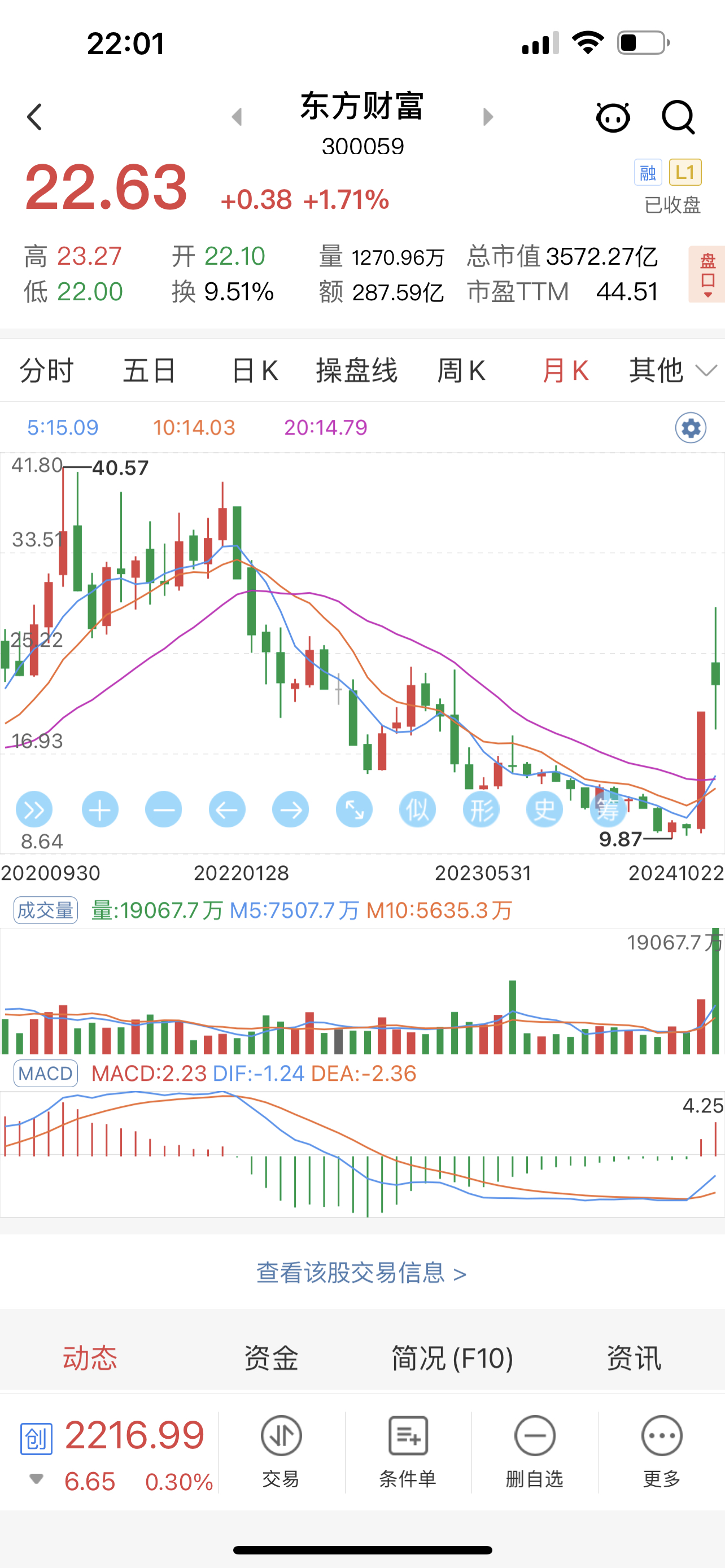Switch to the 分时 chart tab
This screenshot has height=1568, width=725.
click(47, 370)
